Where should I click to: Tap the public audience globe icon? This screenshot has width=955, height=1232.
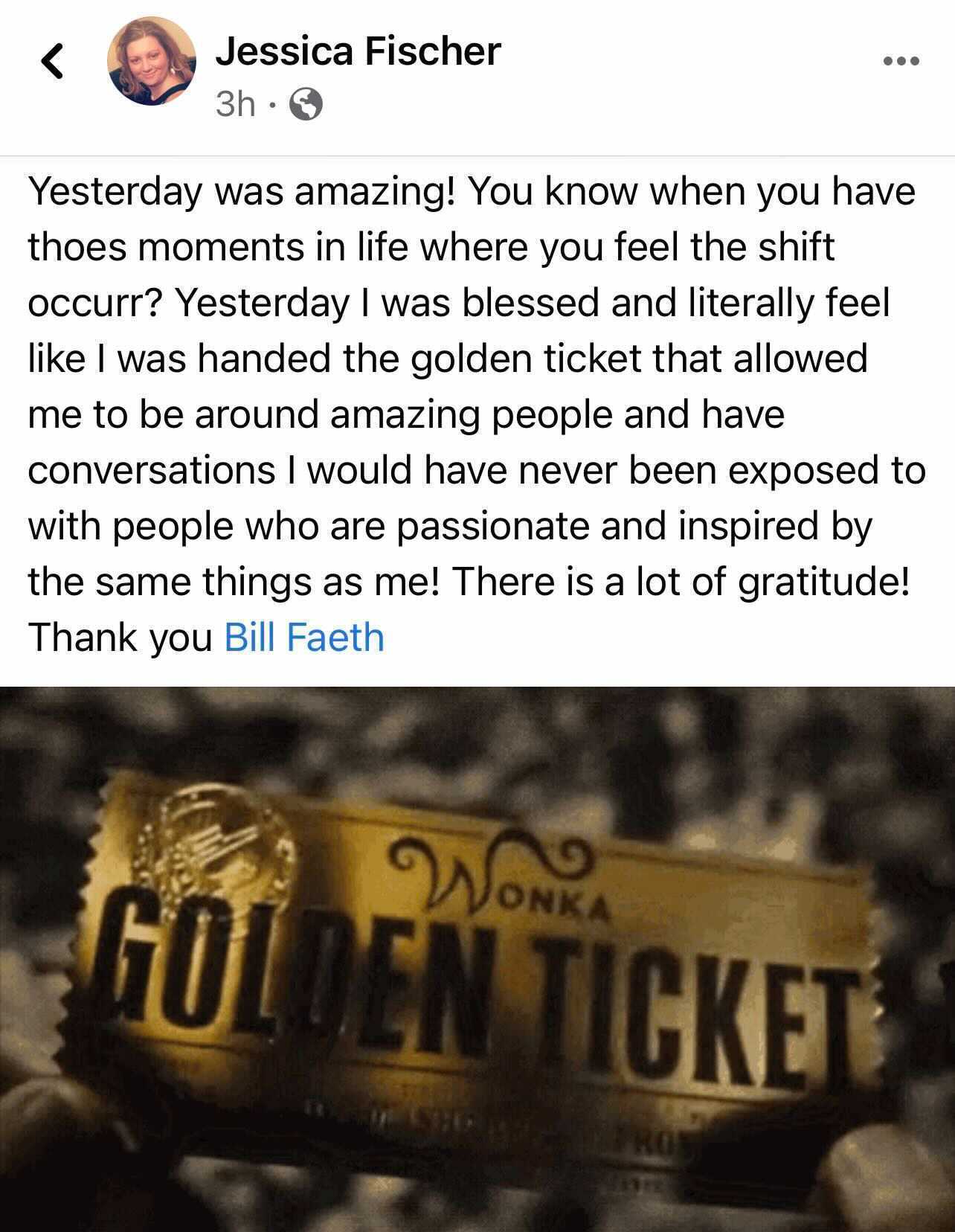tap(305, 105)
